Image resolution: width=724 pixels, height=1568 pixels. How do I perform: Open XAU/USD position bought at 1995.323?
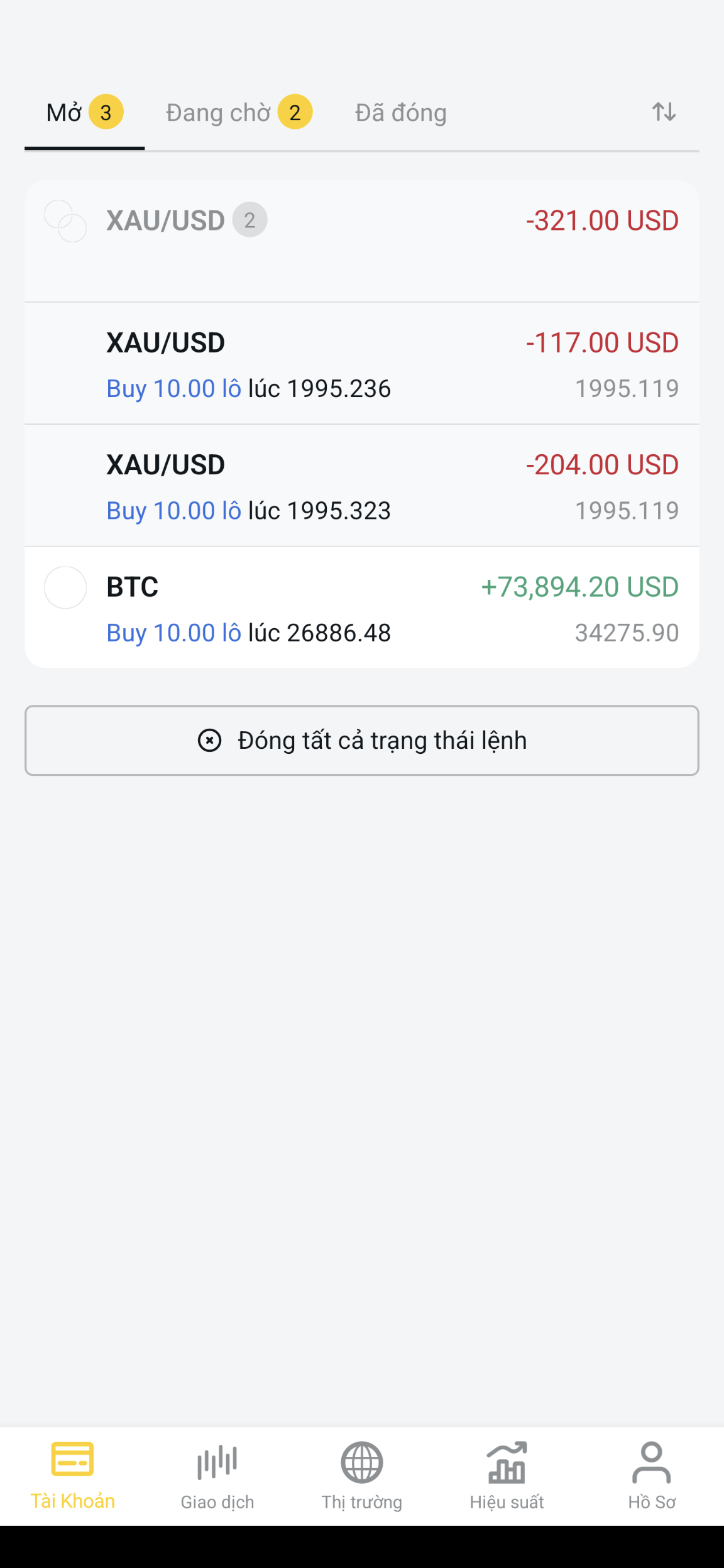point(362,486)
